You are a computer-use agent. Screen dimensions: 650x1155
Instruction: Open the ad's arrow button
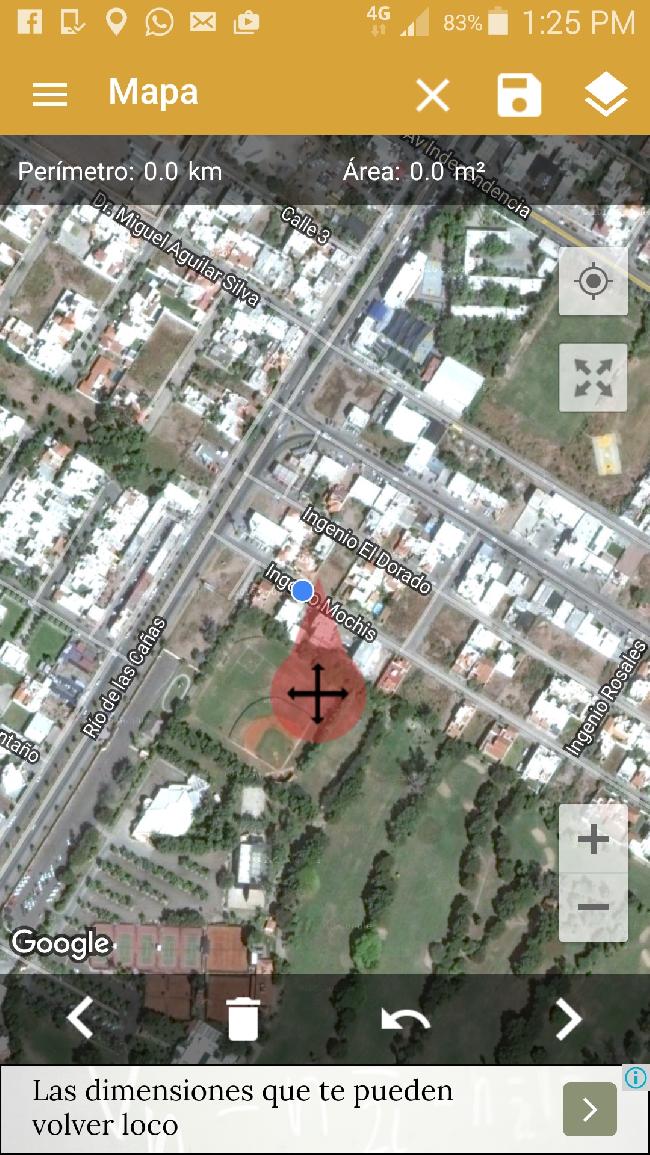click(590, 1109)
